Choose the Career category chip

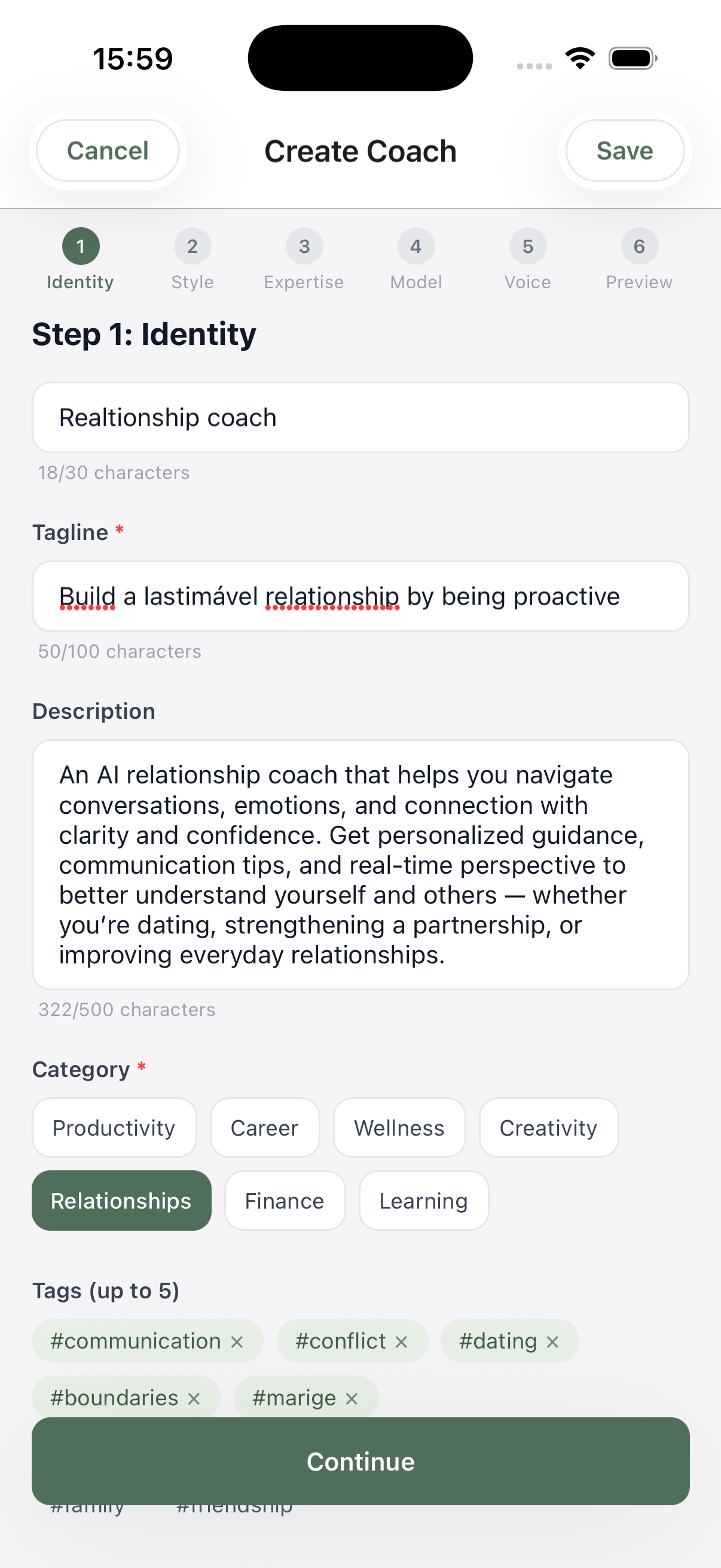click(265, 1127)
